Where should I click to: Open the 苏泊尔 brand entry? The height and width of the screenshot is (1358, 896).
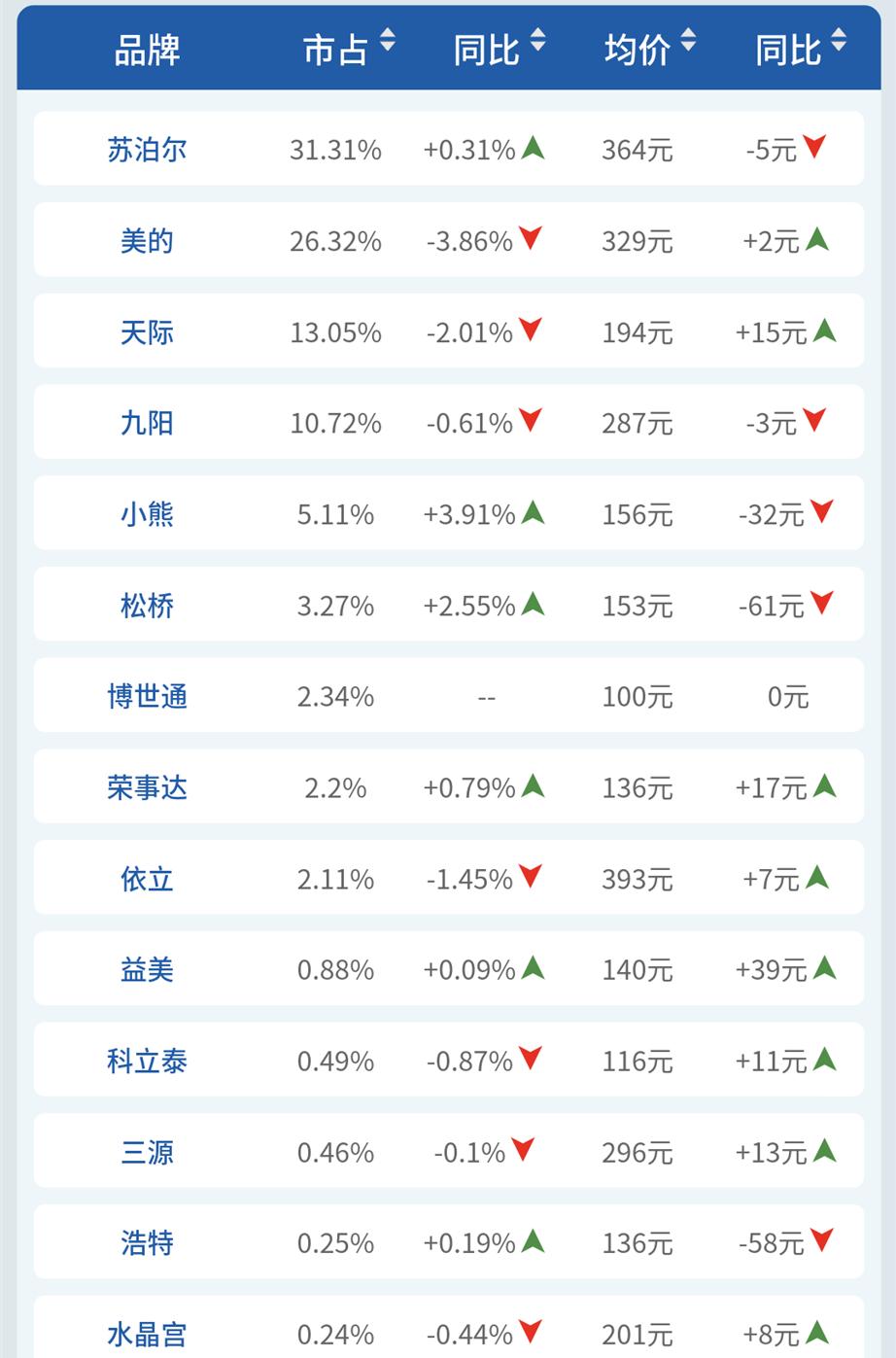[x=144, y=148]
